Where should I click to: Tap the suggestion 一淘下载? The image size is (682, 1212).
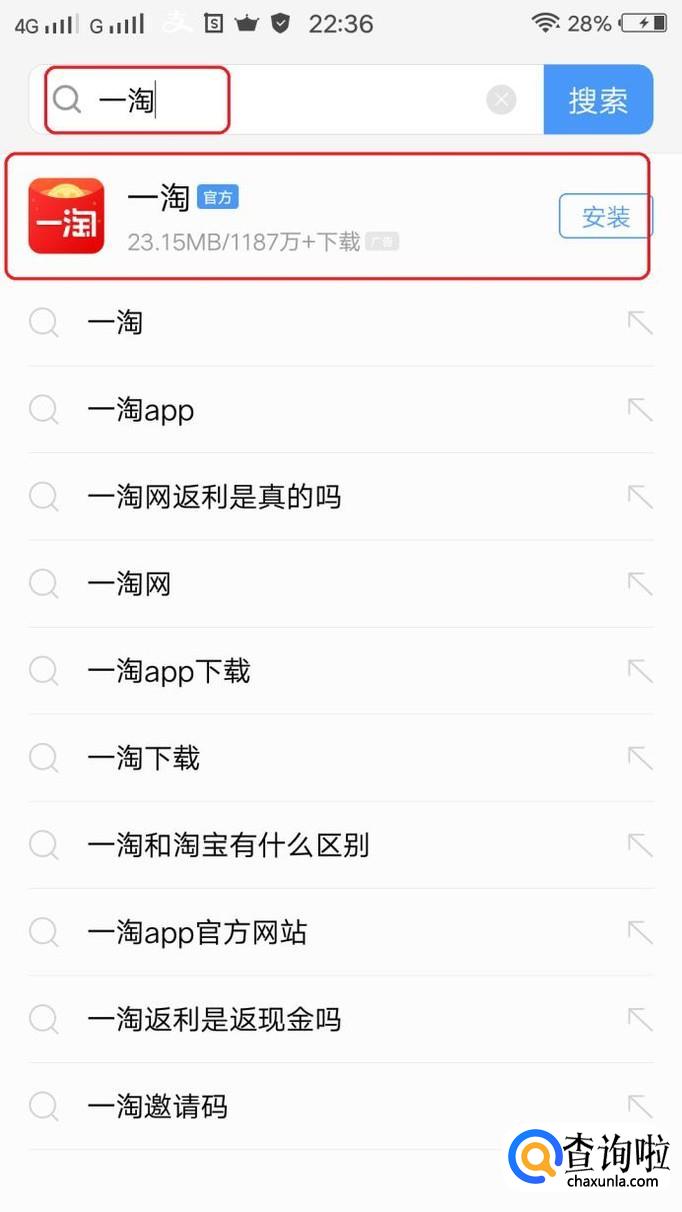pyautogui.click(x=341, y=758)
